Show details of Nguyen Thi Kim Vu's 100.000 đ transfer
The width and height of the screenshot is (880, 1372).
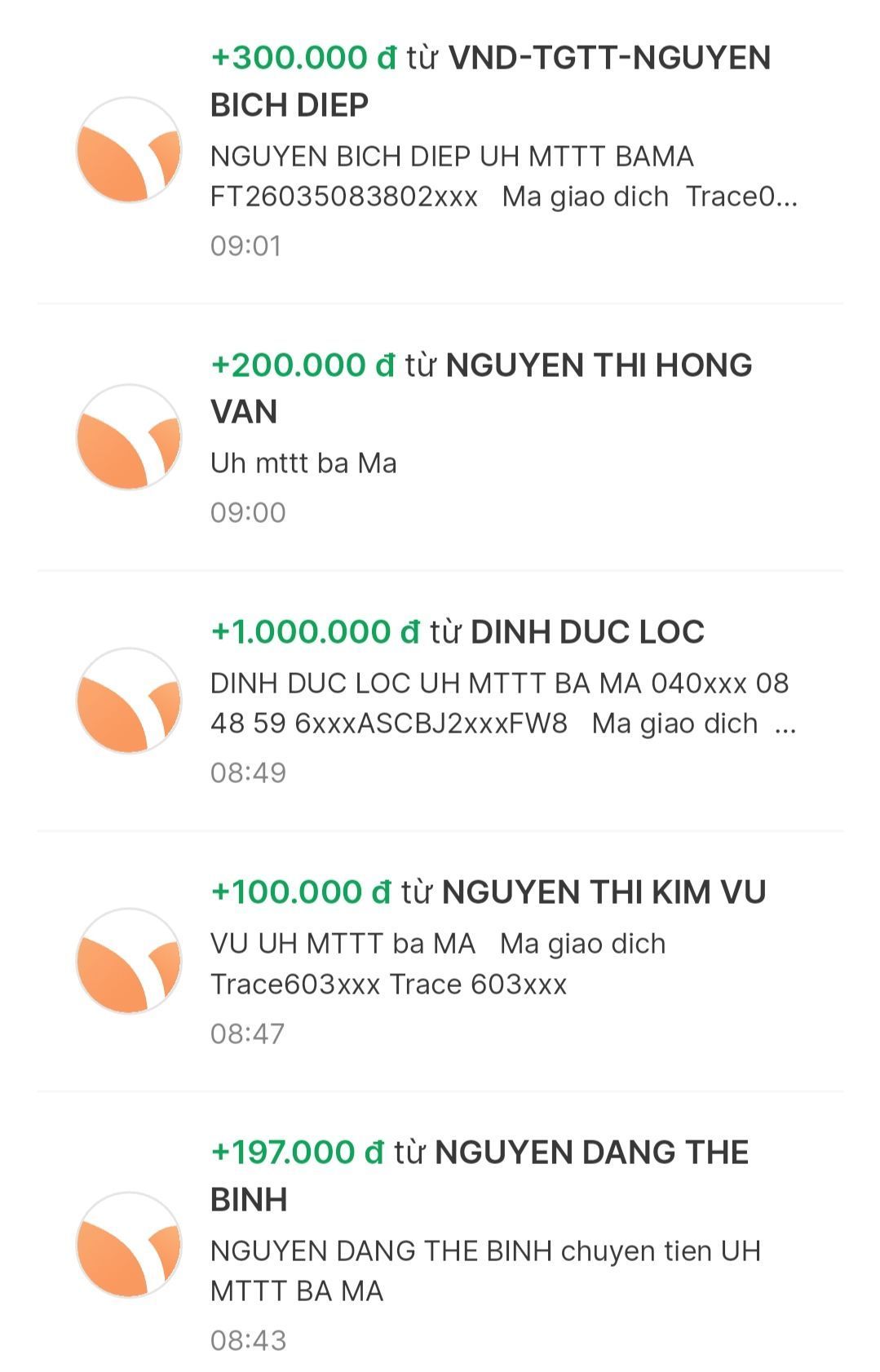[x=488, y=961]
